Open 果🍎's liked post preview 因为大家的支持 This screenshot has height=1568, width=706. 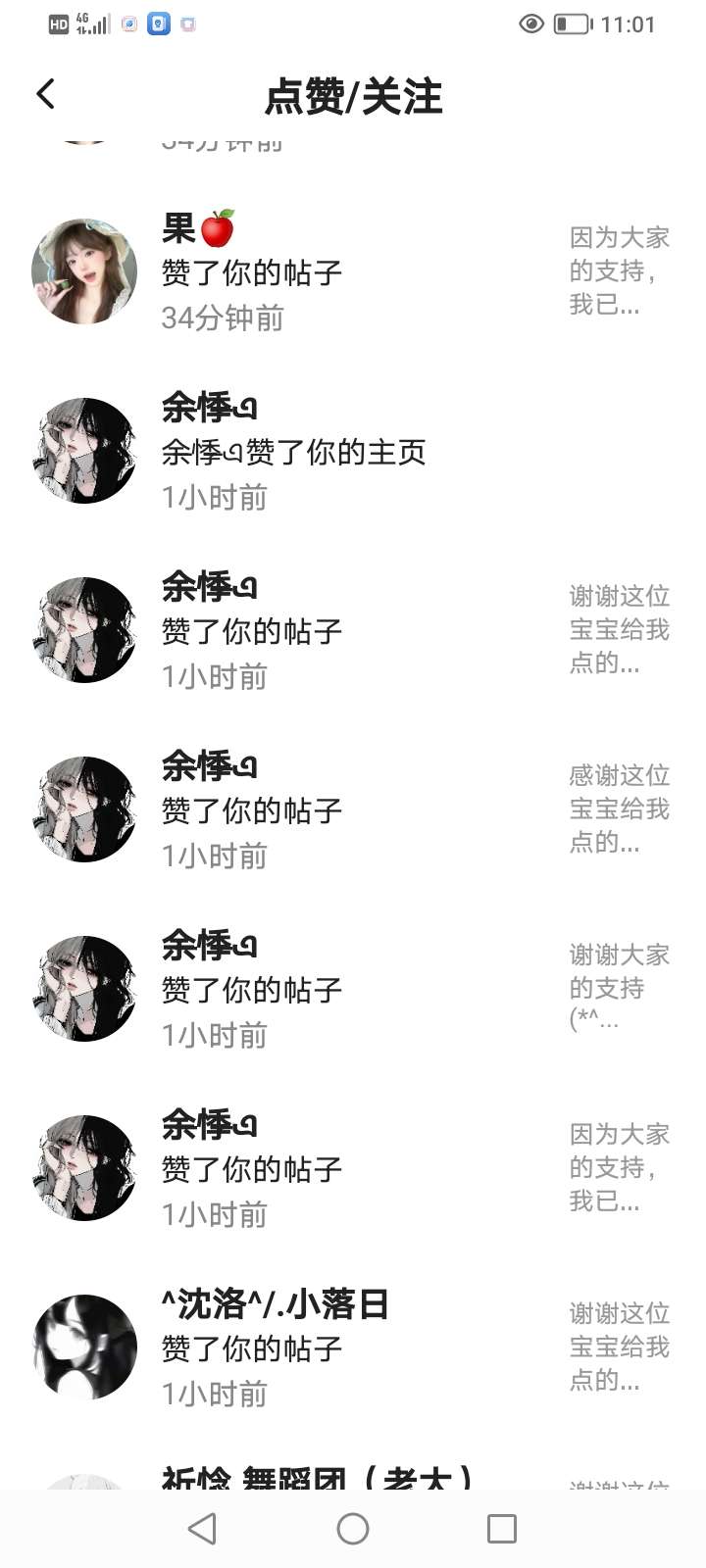[619, 271]
